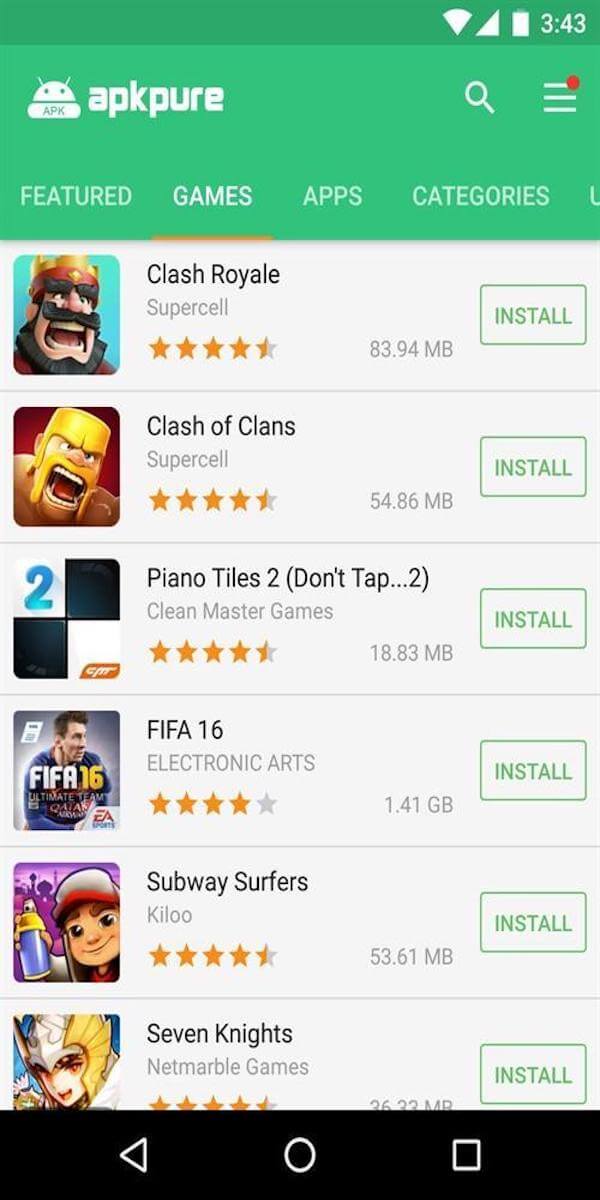The width and height of the screenshot is (600, 1200).
Task: Switch to the Categories tab
Action: click(480, 195)
